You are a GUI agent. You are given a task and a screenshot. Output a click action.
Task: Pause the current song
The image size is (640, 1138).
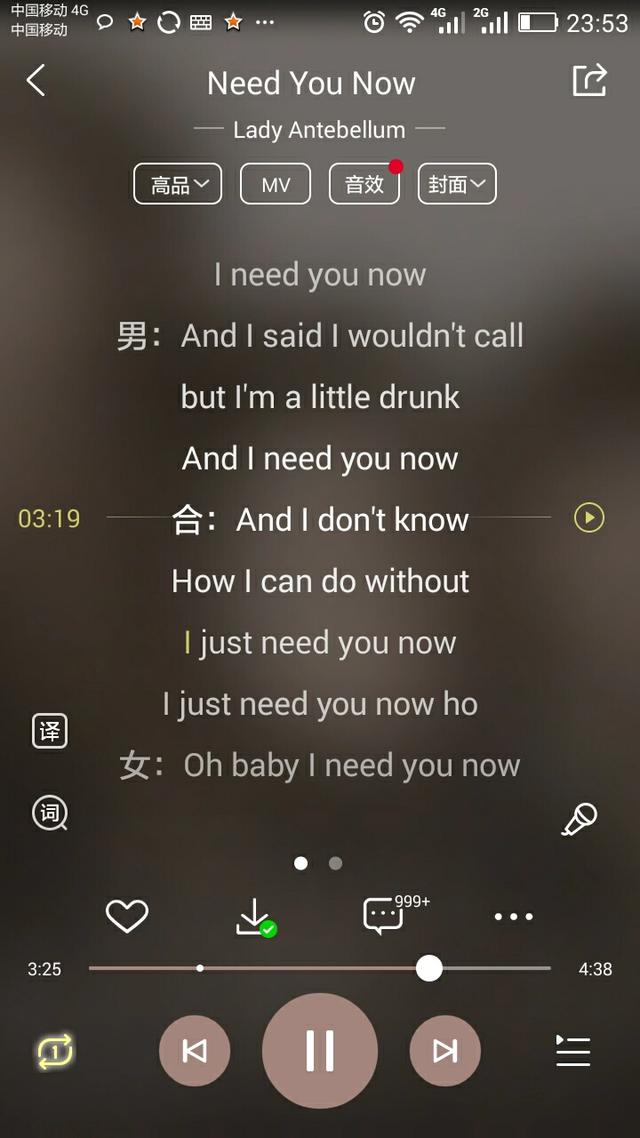coord(320,1051)
